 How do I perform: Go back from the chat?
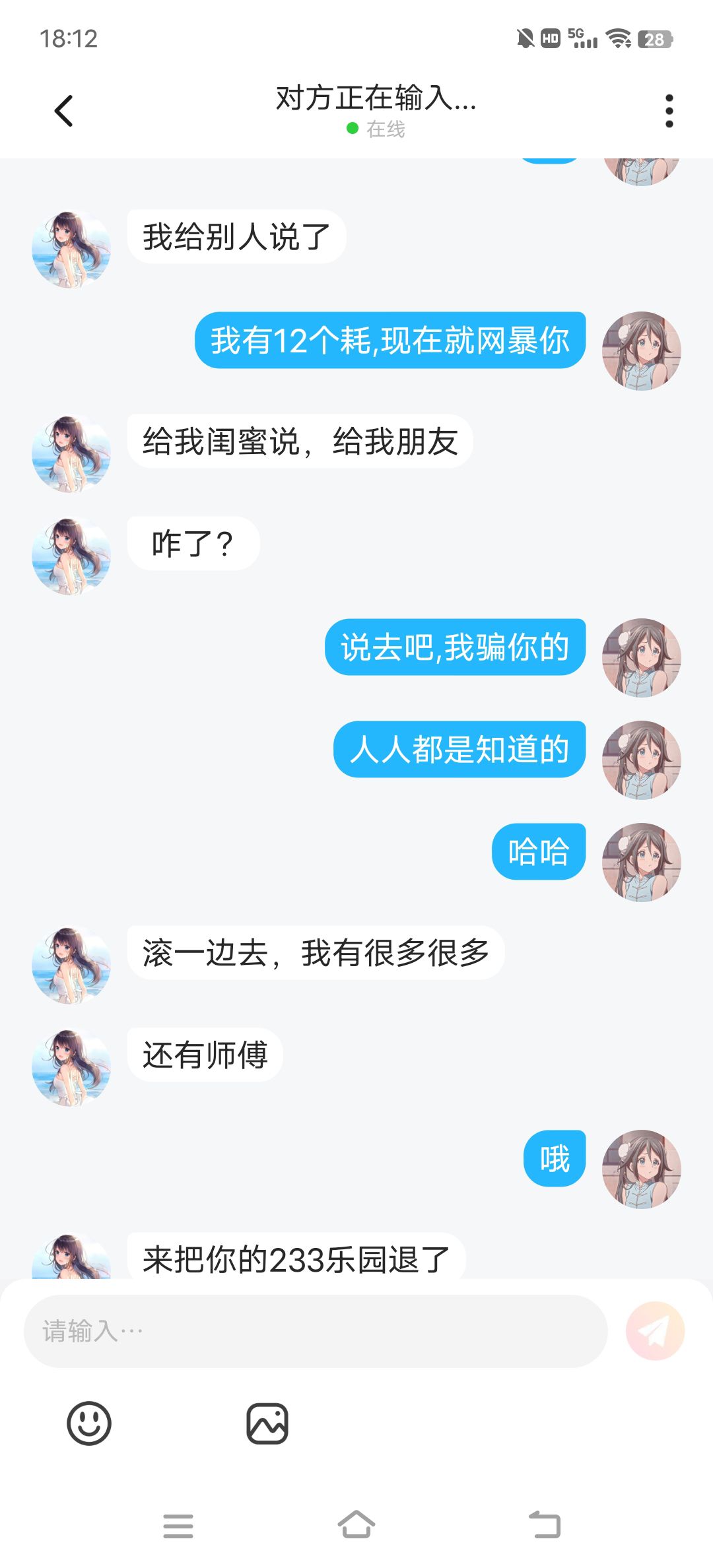click(x=64, y=111)
